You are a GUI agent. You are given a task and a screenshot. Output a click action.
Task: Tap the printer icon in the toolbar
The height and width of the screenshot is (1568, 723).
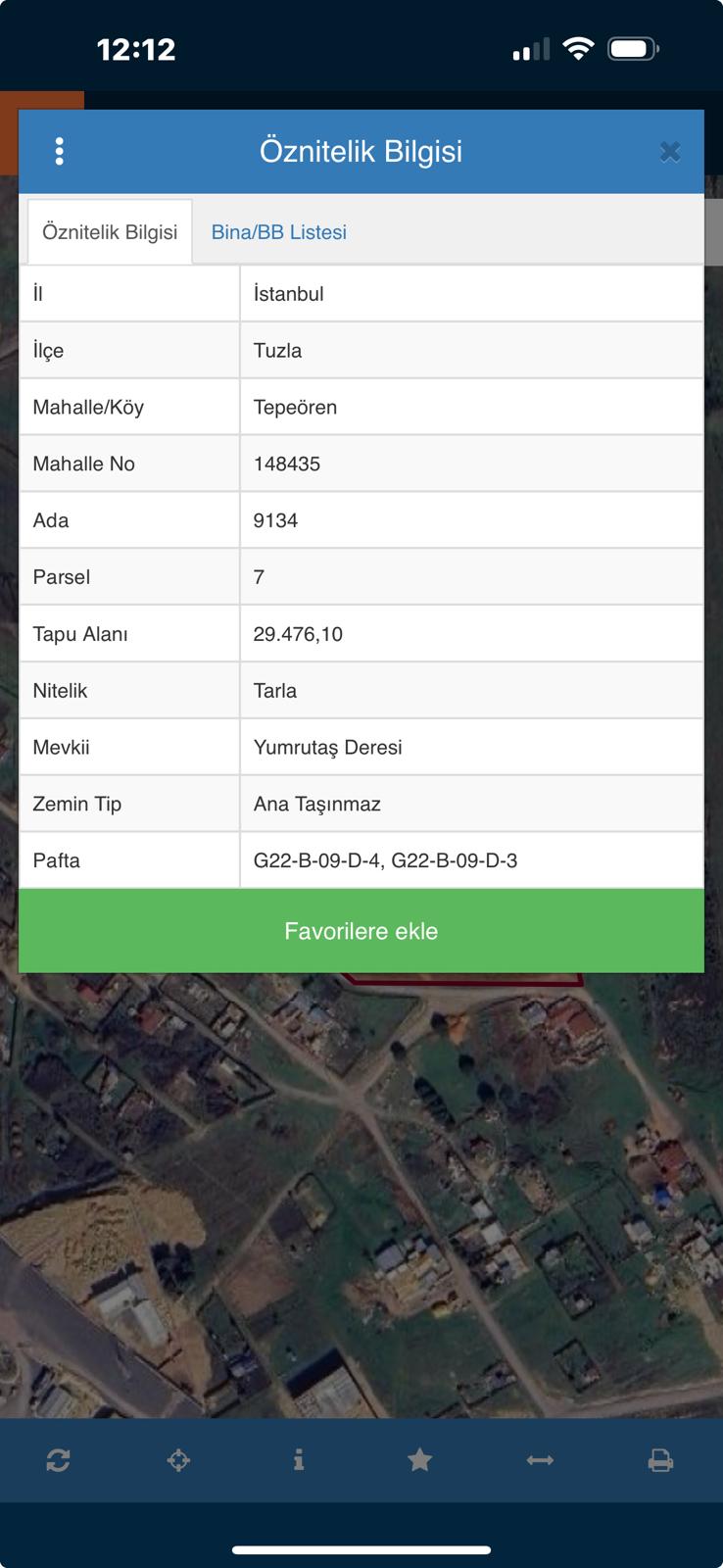click(660, 1461)
